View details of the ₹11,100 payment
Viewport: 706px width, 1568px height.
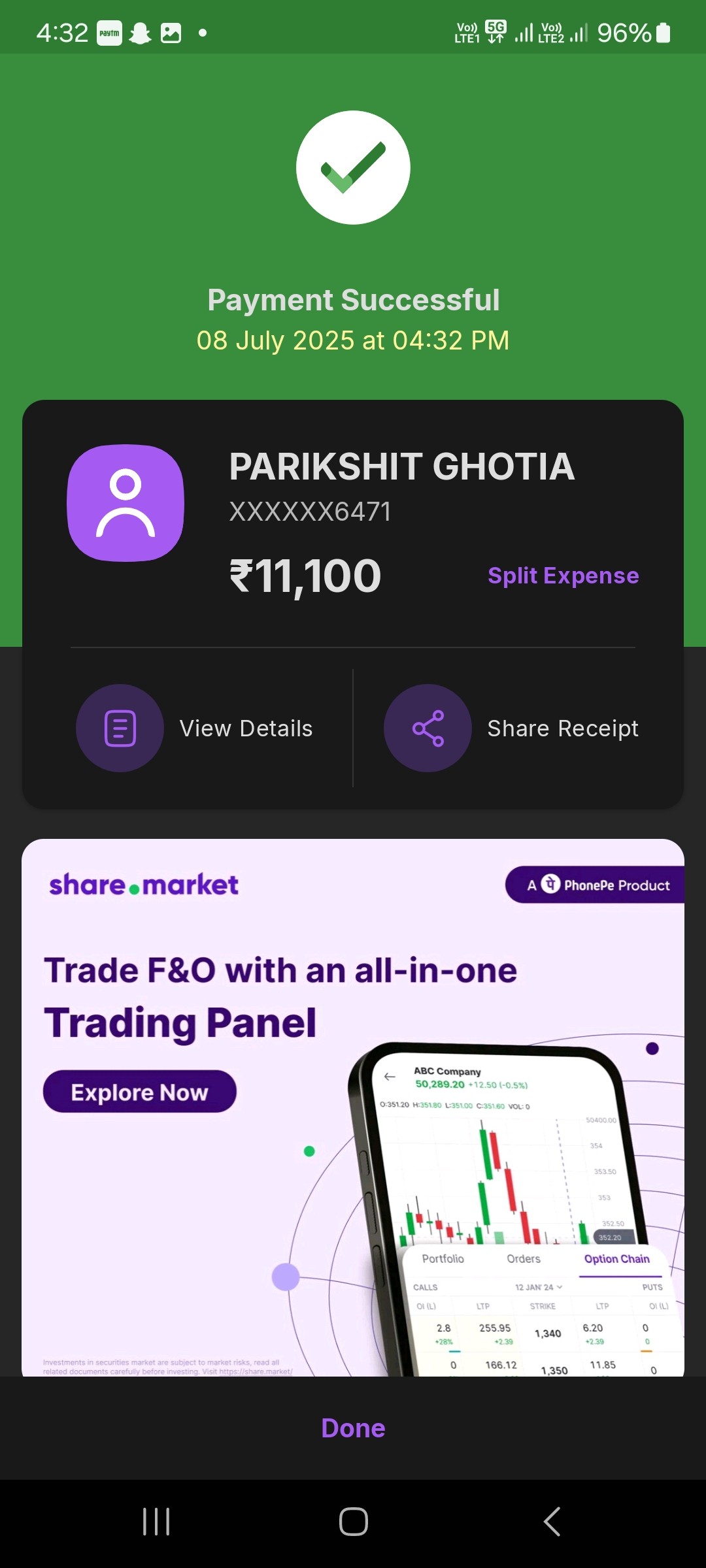point(194,728)
